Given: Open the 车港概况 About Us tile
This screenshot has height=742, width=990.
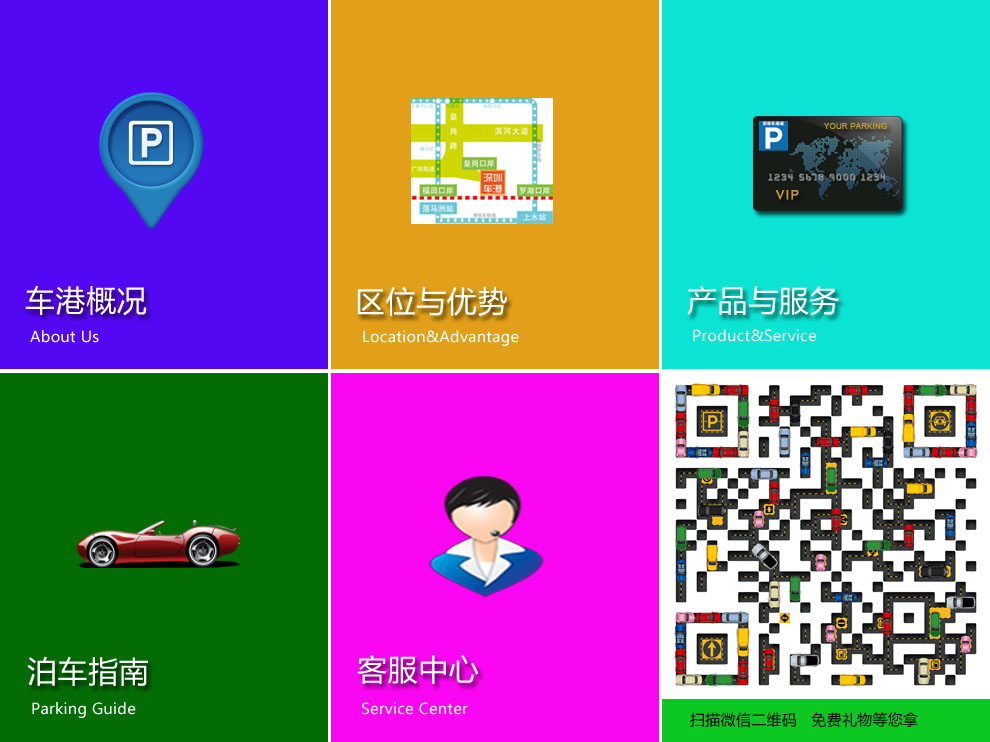Looking at the screenshot, I should pos(163,185).
